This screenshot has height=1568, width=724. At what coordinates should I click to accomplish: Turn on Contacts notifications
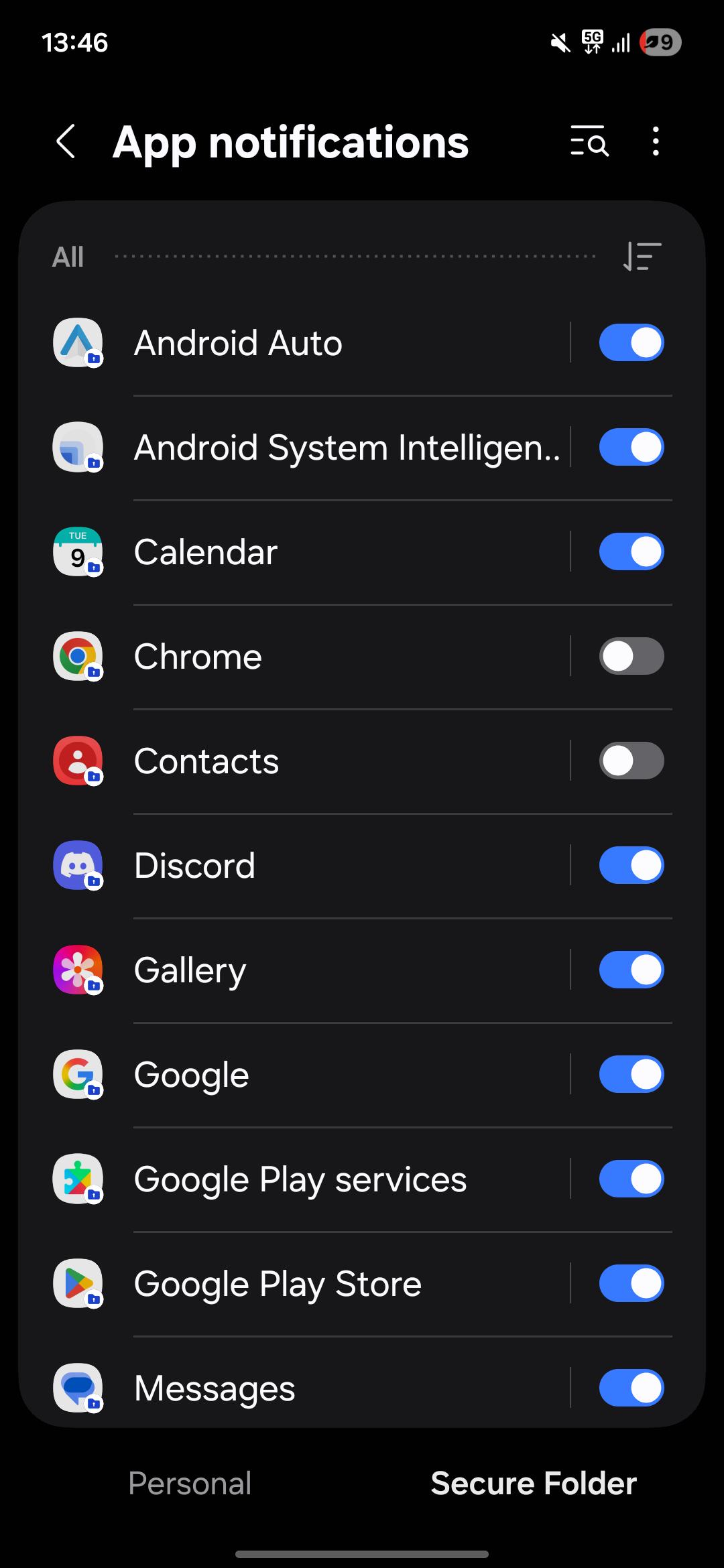(x=631, y=761)
